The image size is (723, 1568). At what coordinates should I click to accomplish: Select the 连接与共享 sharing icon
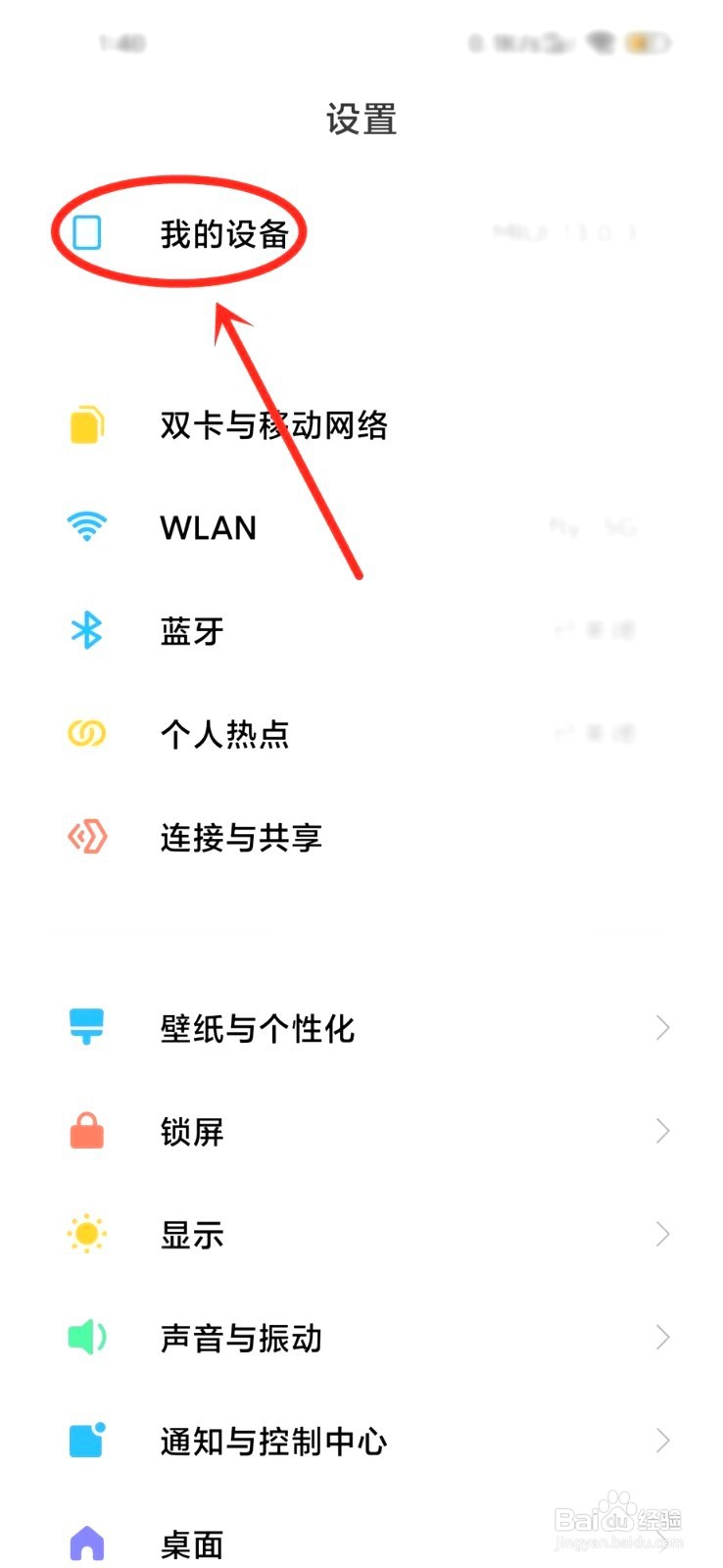coord(87,837)
